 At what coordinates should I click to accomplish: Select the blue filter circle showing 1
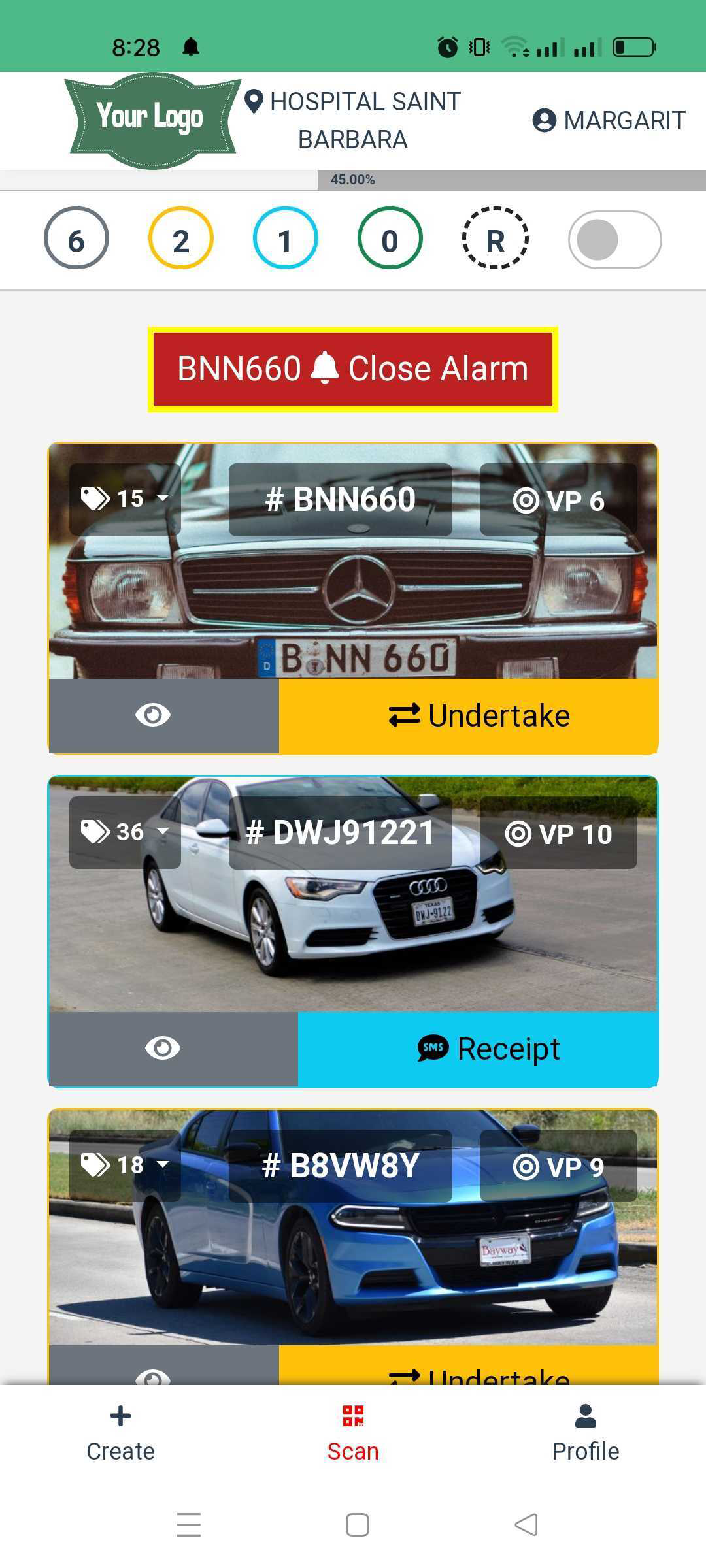pyautogui.click(x=286, y=239)
